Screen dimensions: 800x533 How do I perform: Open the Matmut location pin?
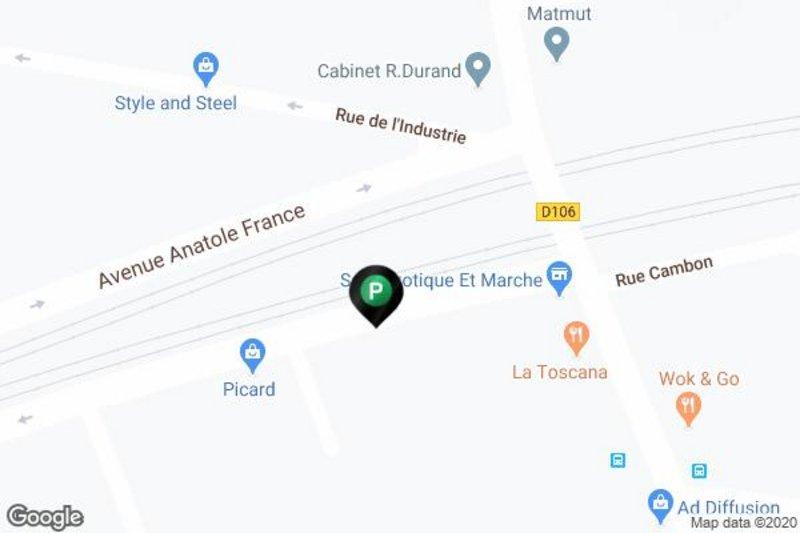[556, 43]
